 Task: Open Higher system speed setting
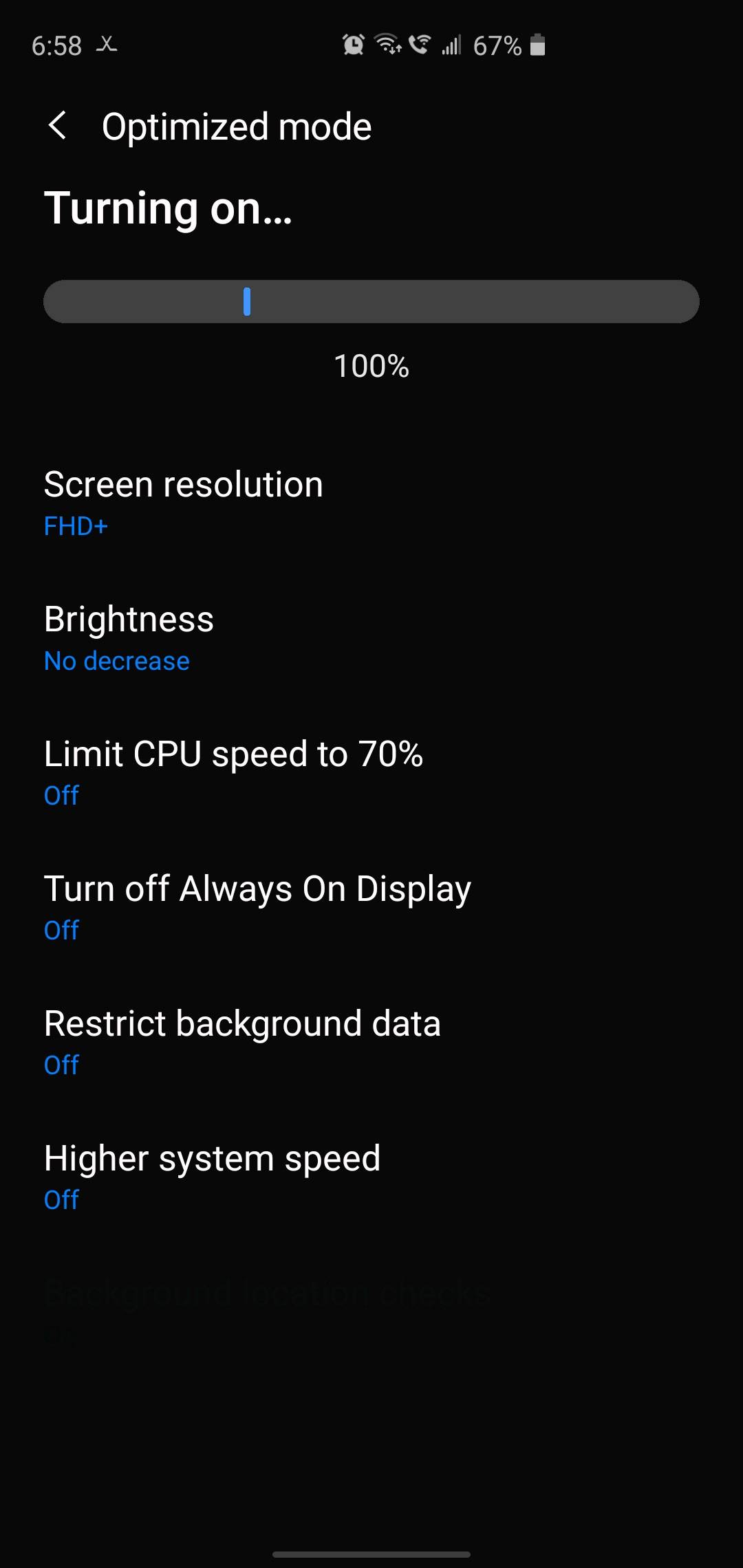click(x=212, y=1176)
